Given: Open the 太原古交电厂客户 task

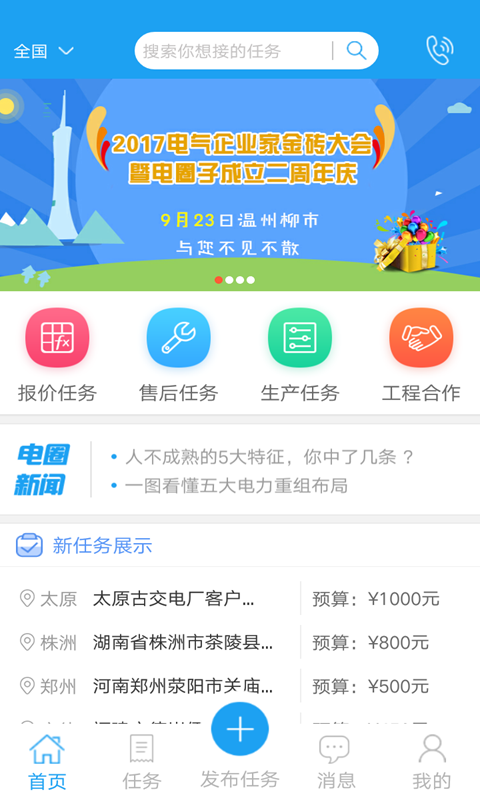Looking at the screenshot, I should (x=240, y=598).
